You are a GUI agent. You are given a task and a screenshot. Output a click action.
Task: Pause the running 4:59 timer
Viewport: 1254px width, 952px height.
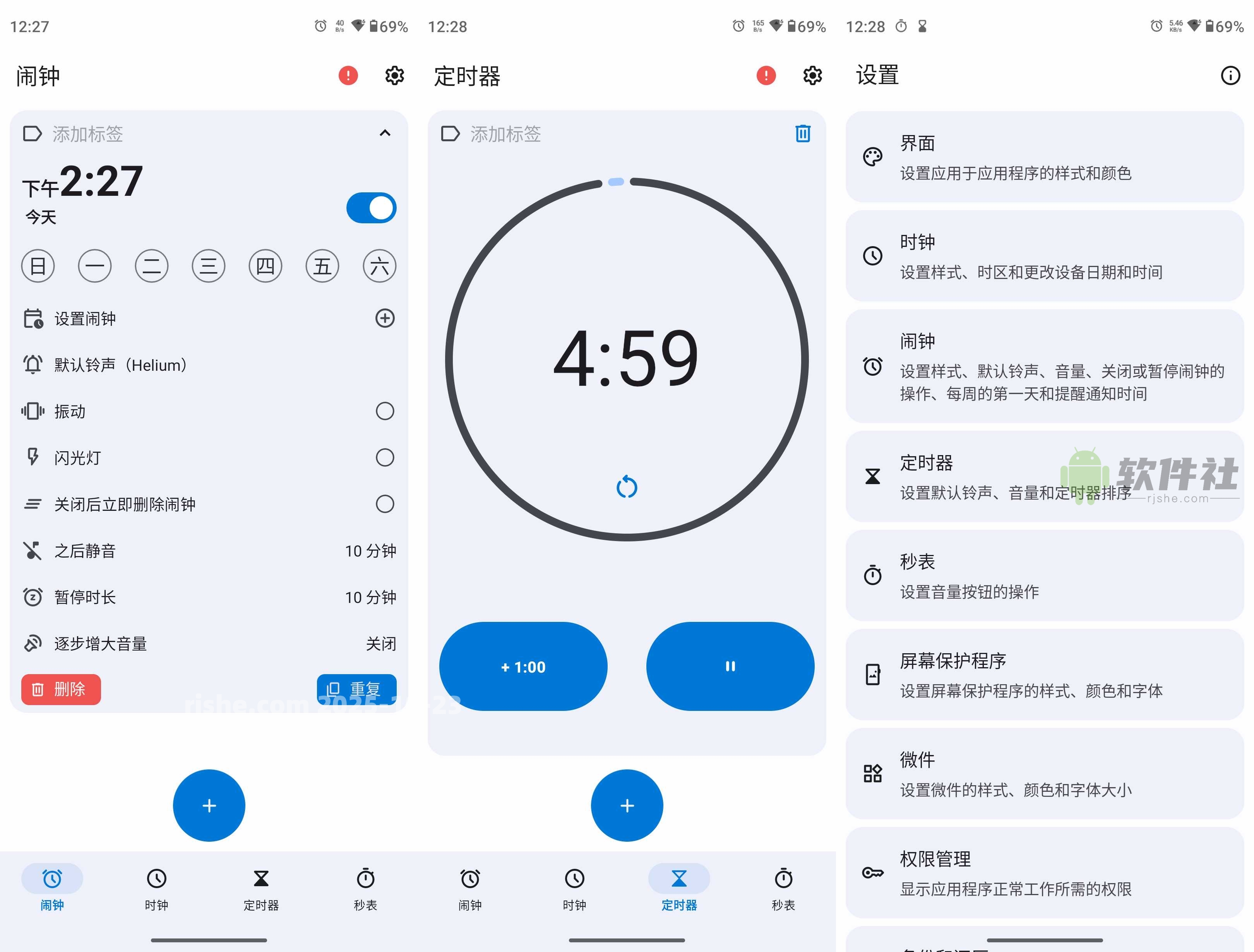pos(730,667)
